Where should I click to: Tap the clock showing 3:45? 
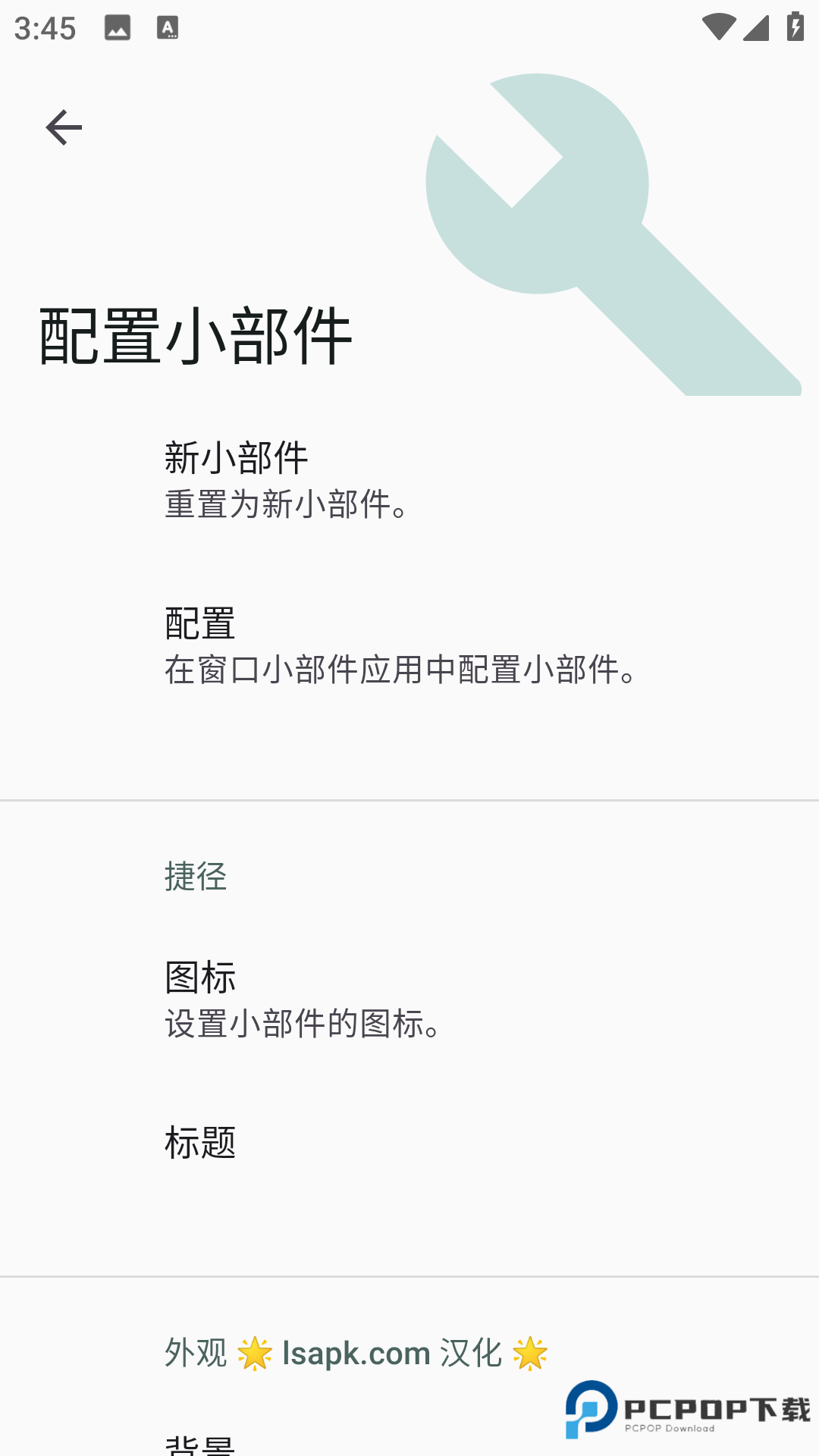click(x=45, y=28)
